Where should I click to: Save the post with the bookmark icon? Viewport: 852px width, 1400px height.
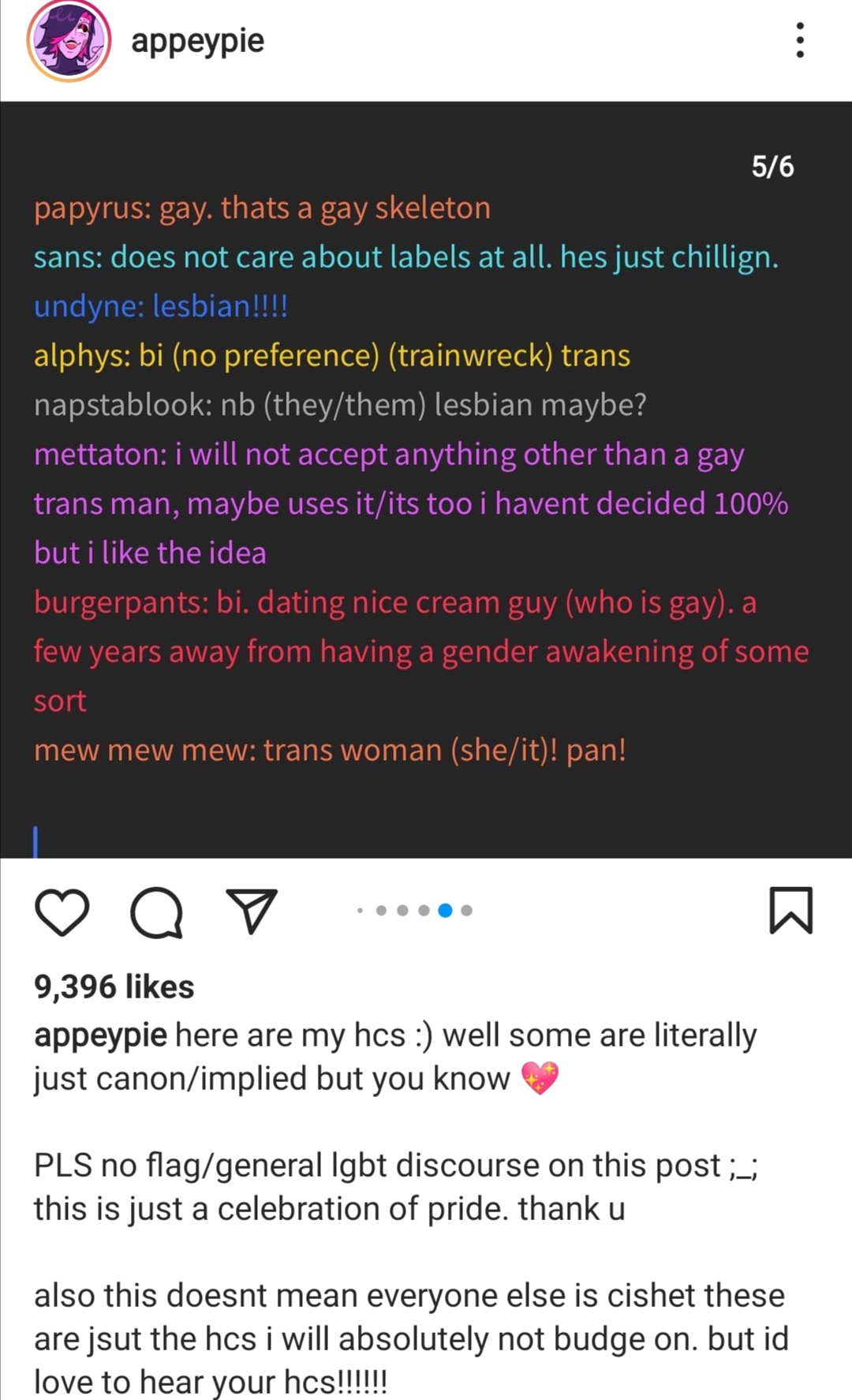[x=790, y=911]
